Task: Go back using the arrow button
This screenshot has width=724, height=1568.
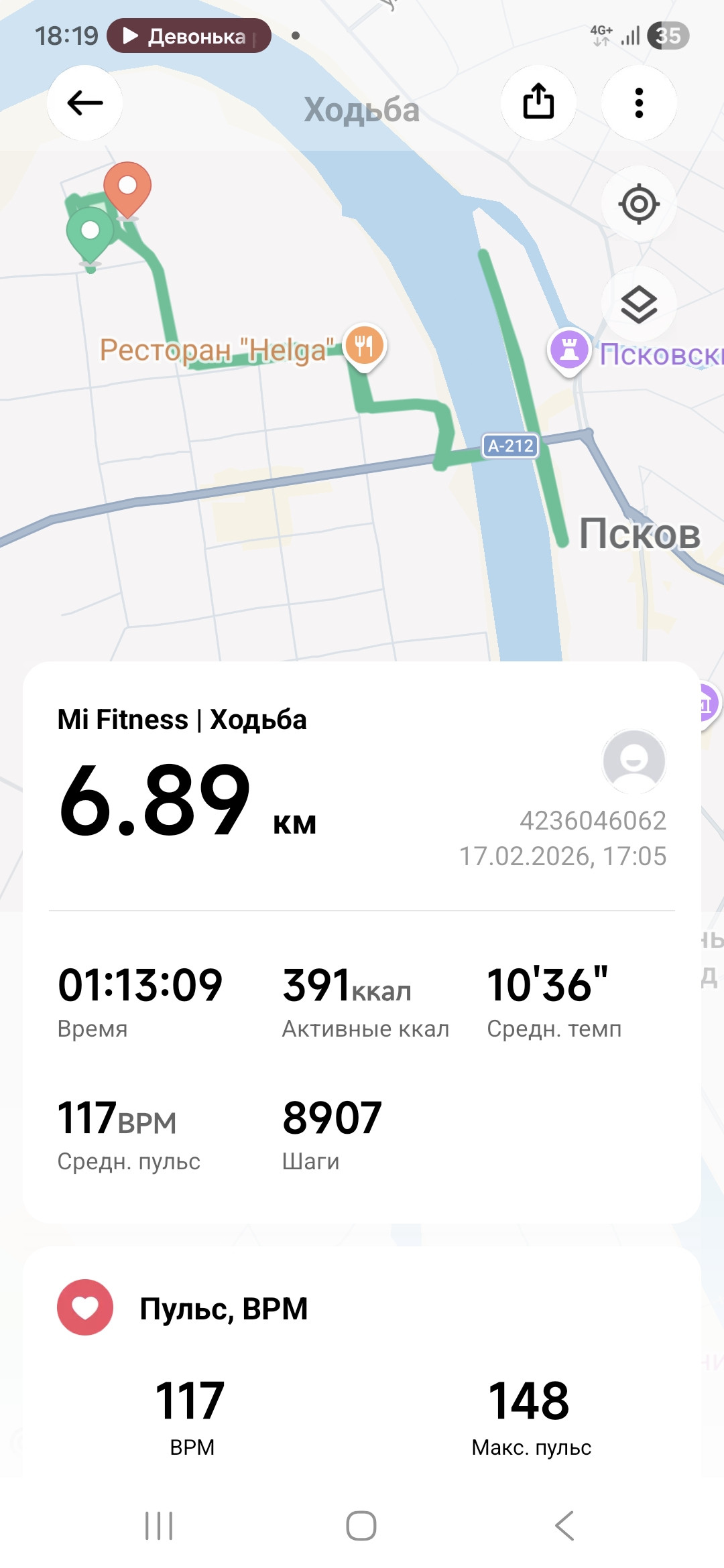Action: (84, 103)
